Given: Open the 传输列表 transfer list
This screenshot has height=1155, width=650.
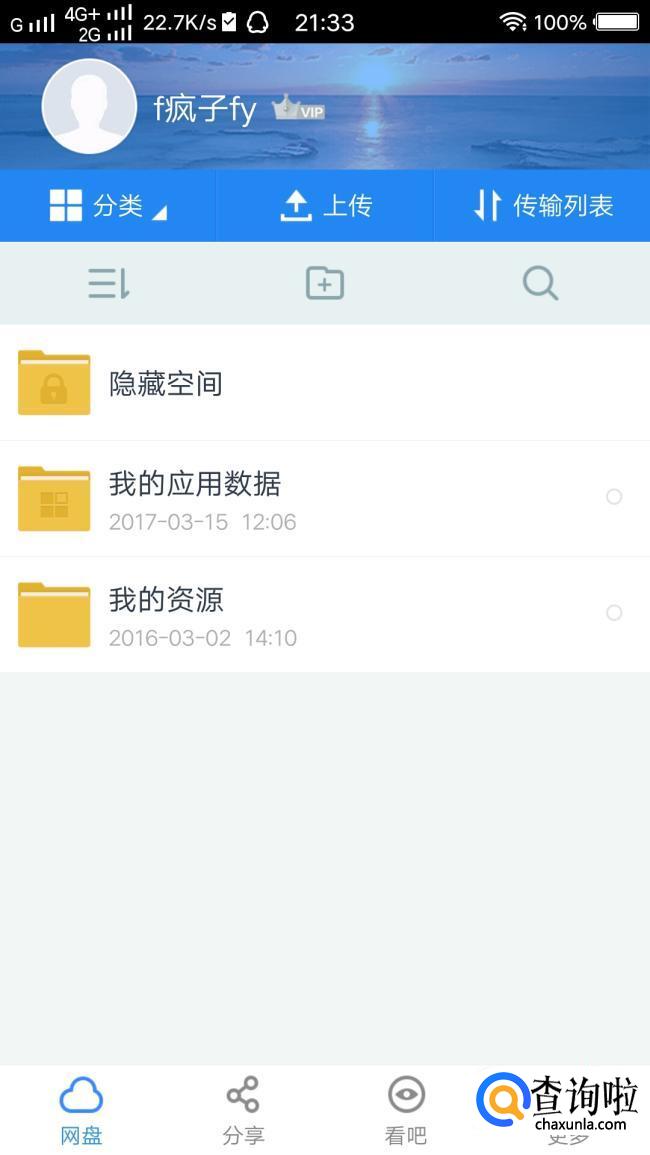Looking at the screenshot, I should (x=542, y=206).
